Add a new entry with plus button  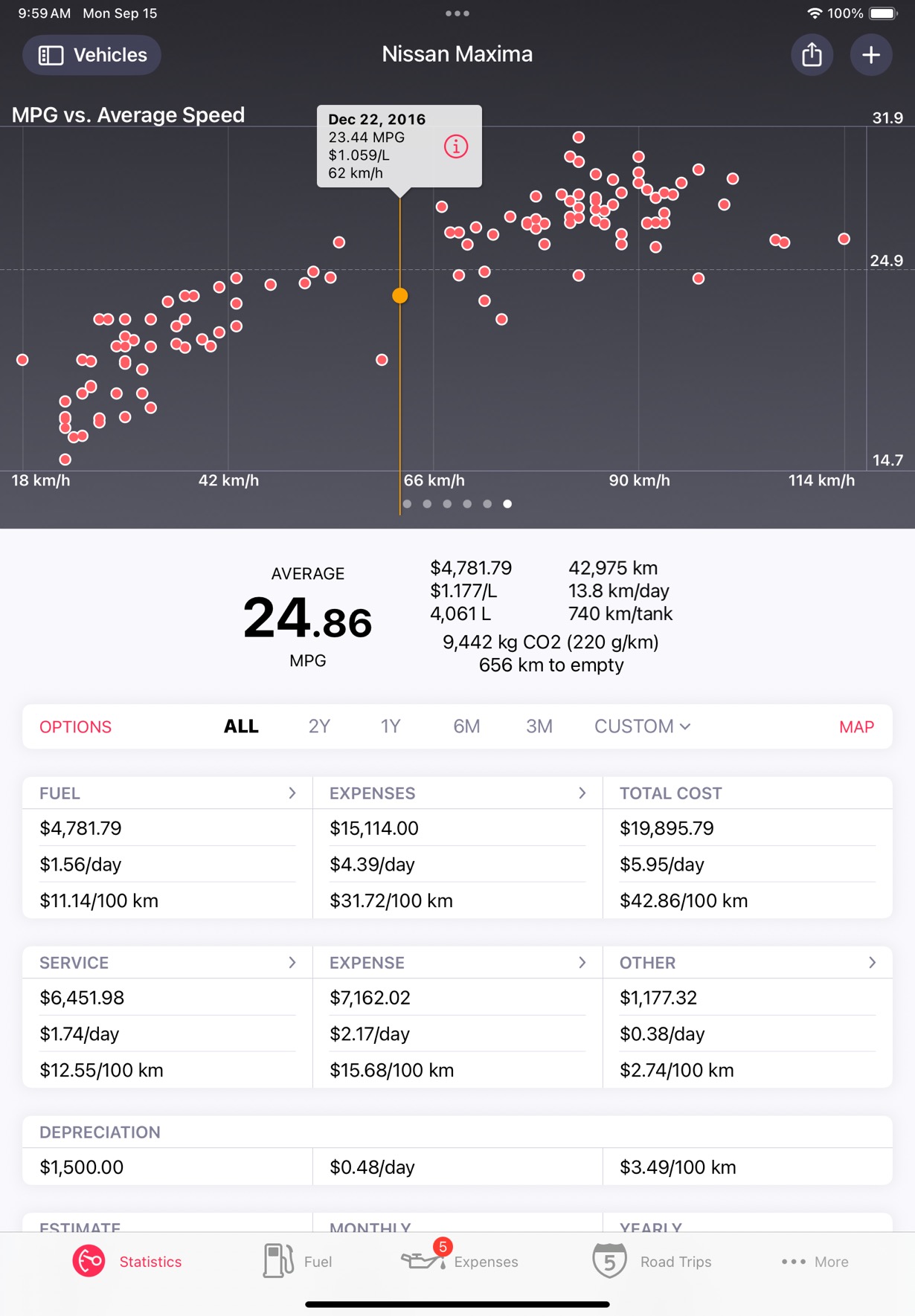click(x=871, y=55)
